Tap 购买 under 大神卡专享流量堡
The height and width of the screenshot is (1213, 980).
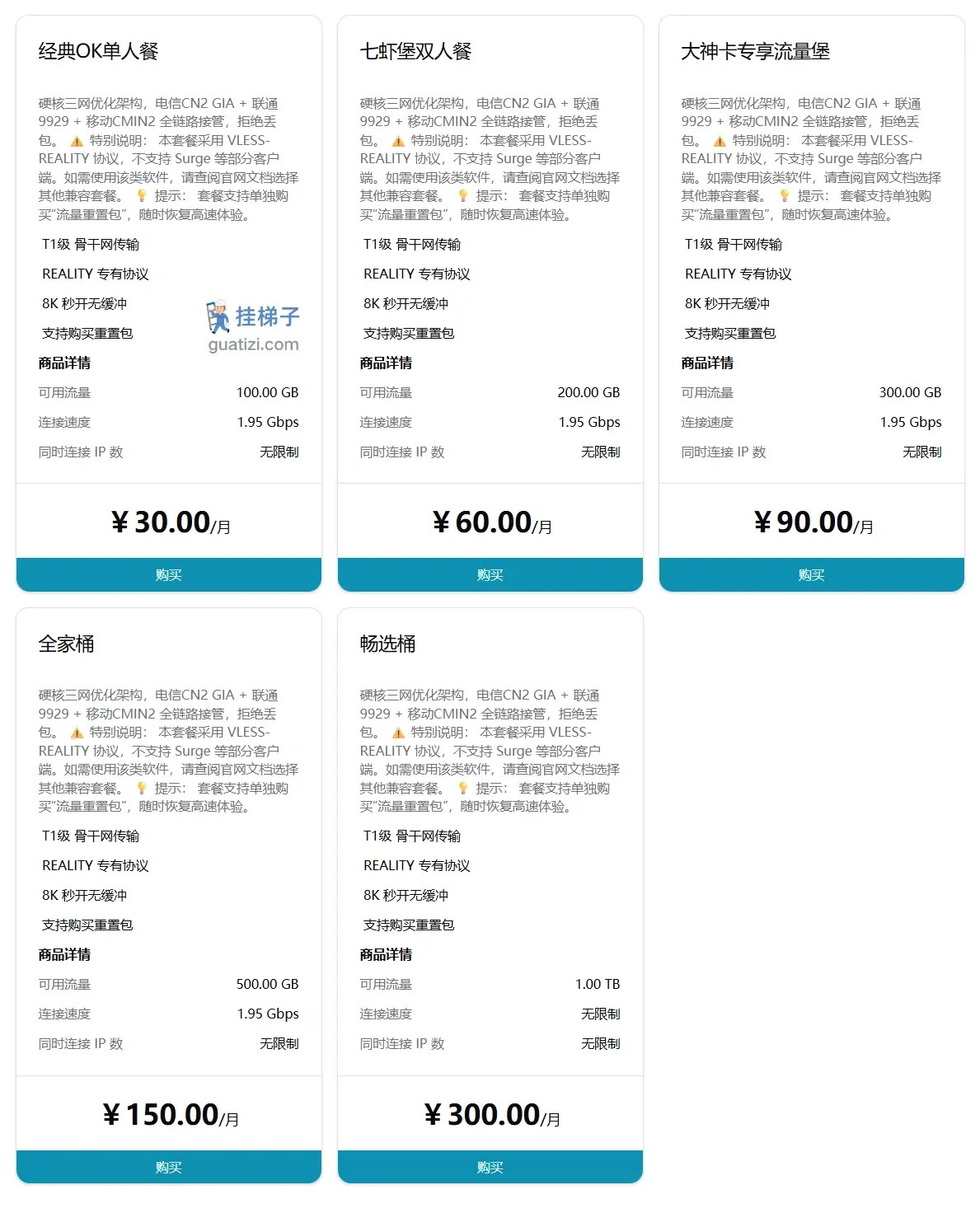pyautogui.click(x=811, y=574)
